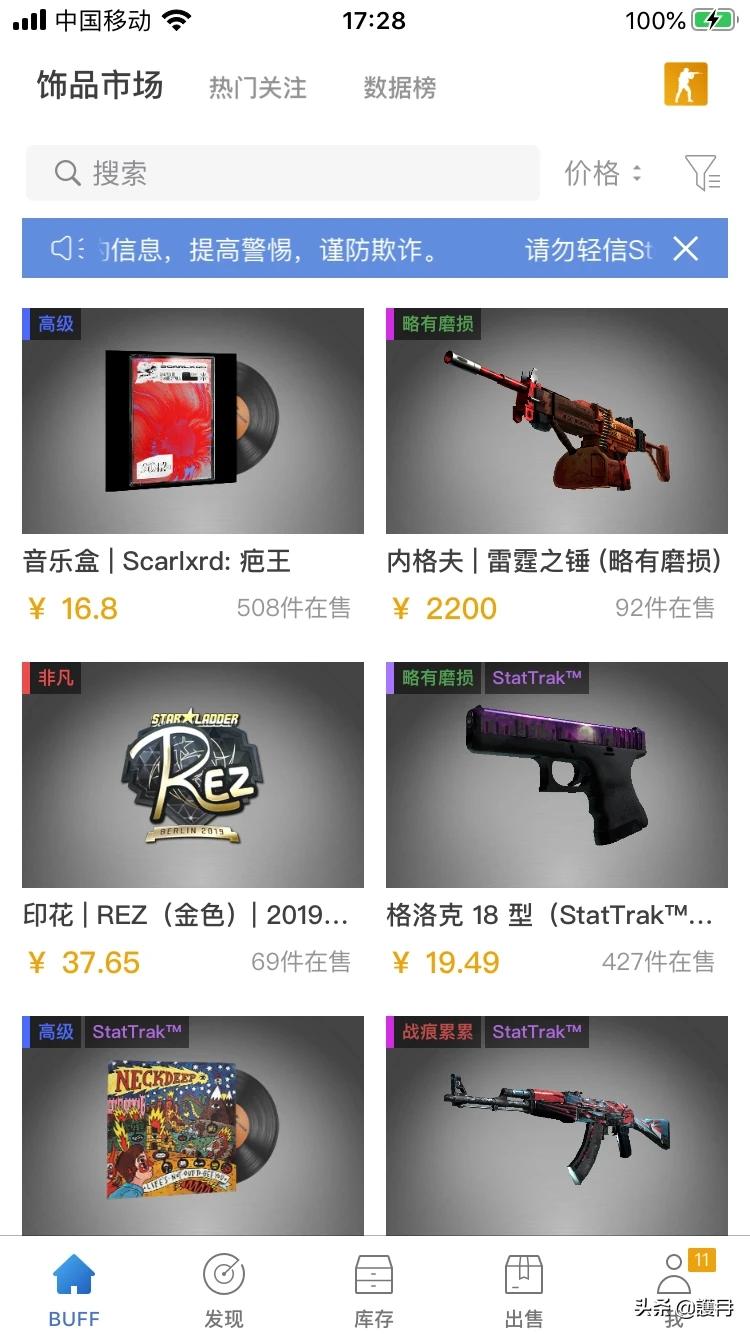Expand the 价格 sort dropdown

point(602,173)
